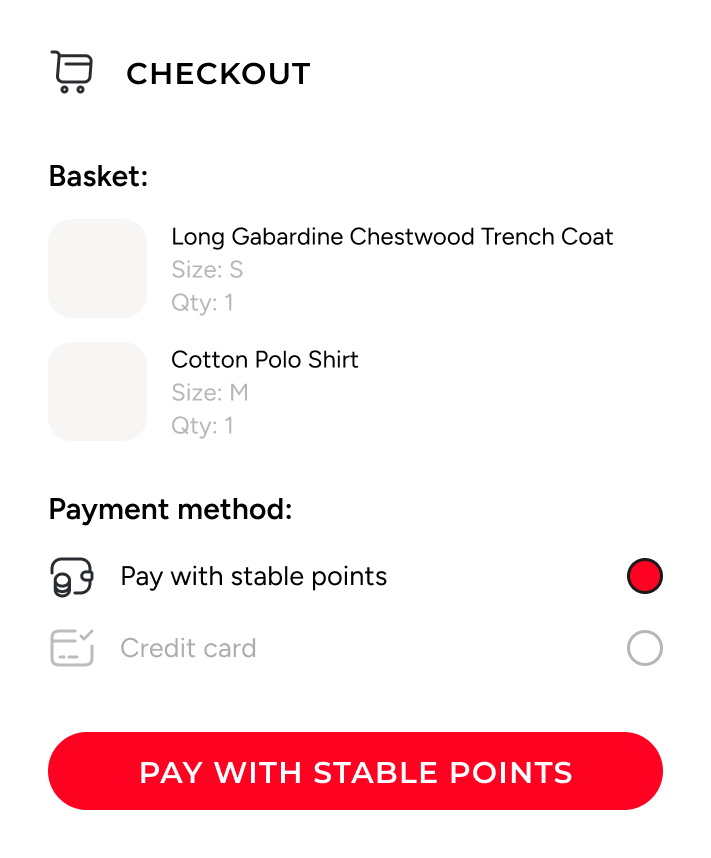The image size is (711, 858).
Task: Select Pay with stable points option
Action: click(644, 577)
